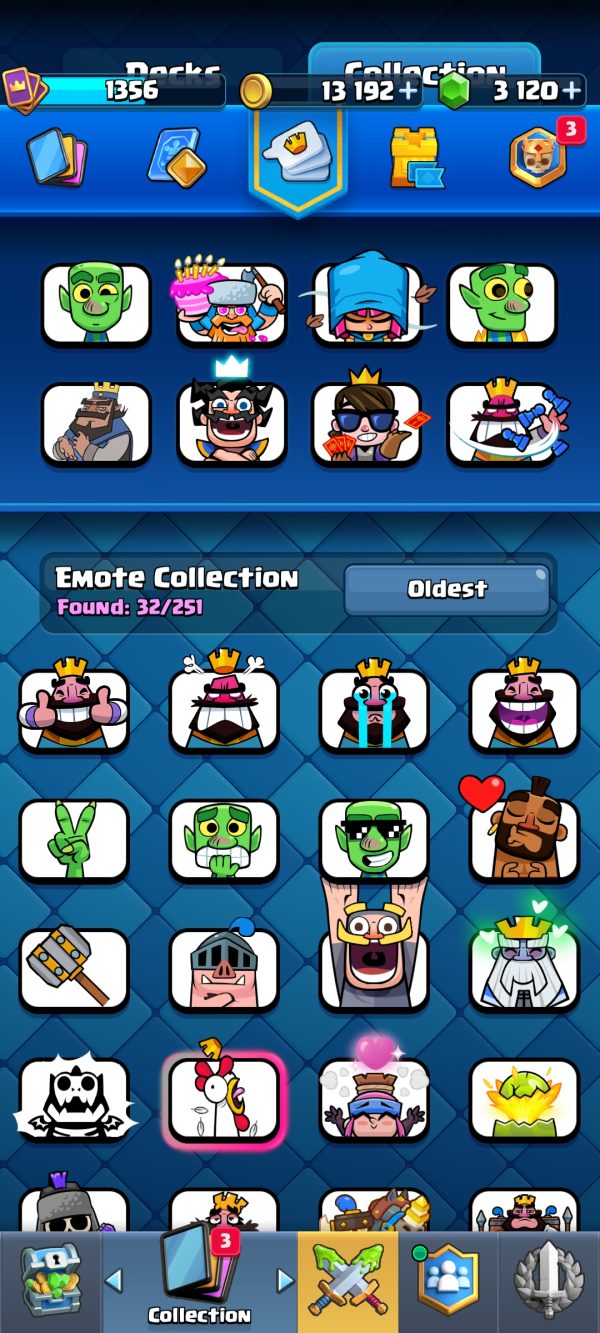Viewport: 600px width, 1333px height.
Task: Open the Clan social tab
Action: (x=447, y=1282)
